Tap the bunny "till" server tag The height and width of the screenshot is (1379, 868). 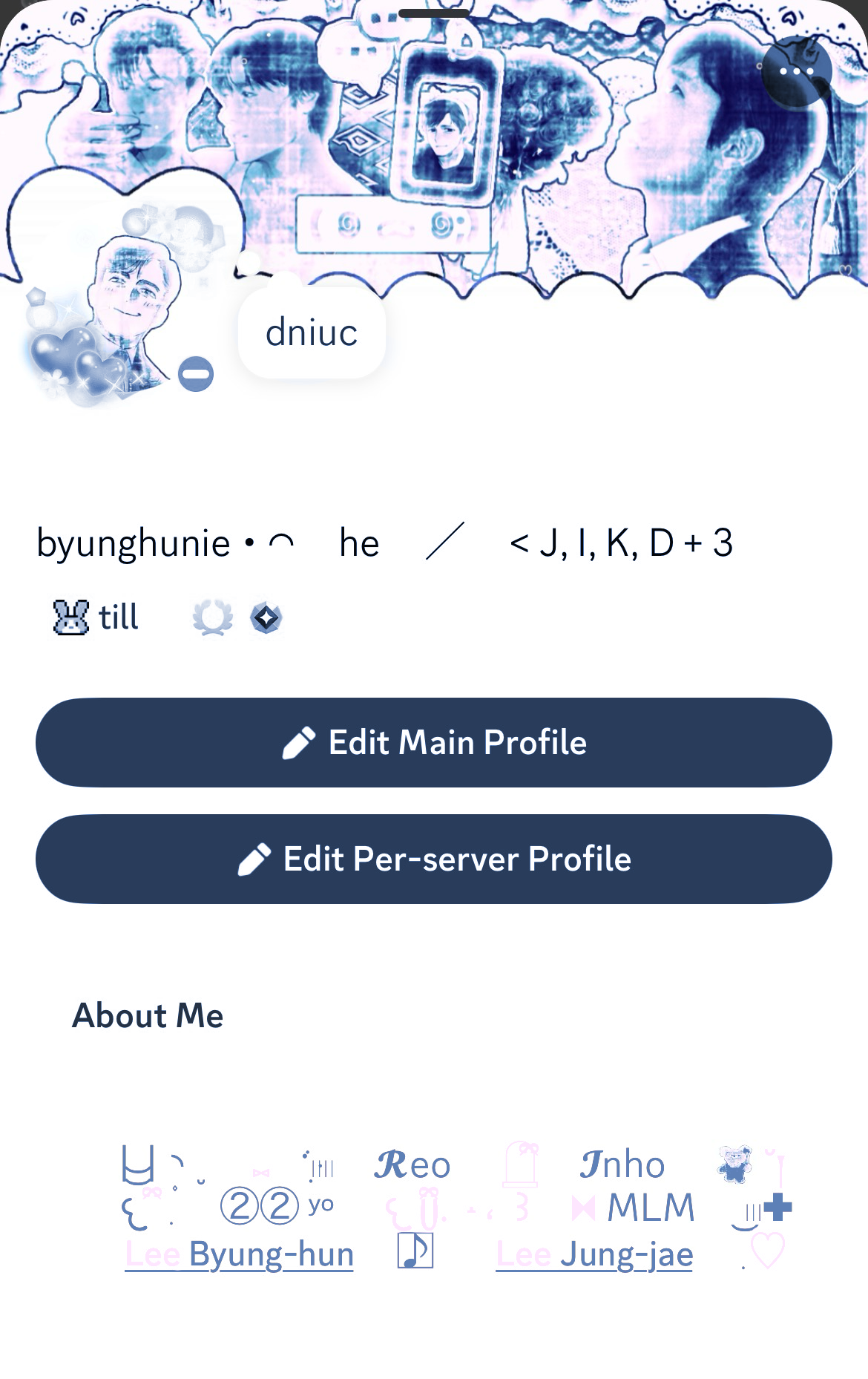point(96,617)
